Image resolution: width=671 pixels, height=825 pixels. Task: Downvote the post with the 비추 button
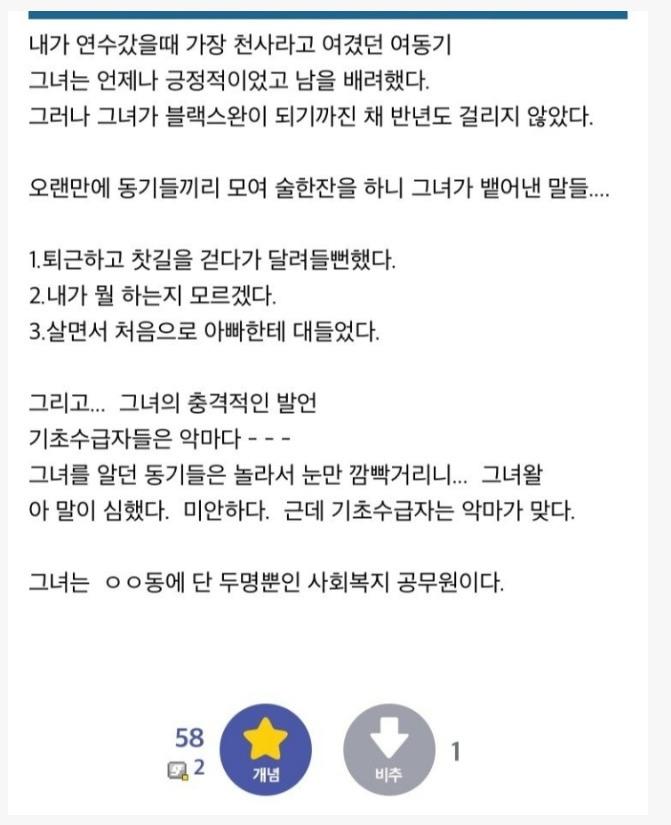(x=388, y=749)
